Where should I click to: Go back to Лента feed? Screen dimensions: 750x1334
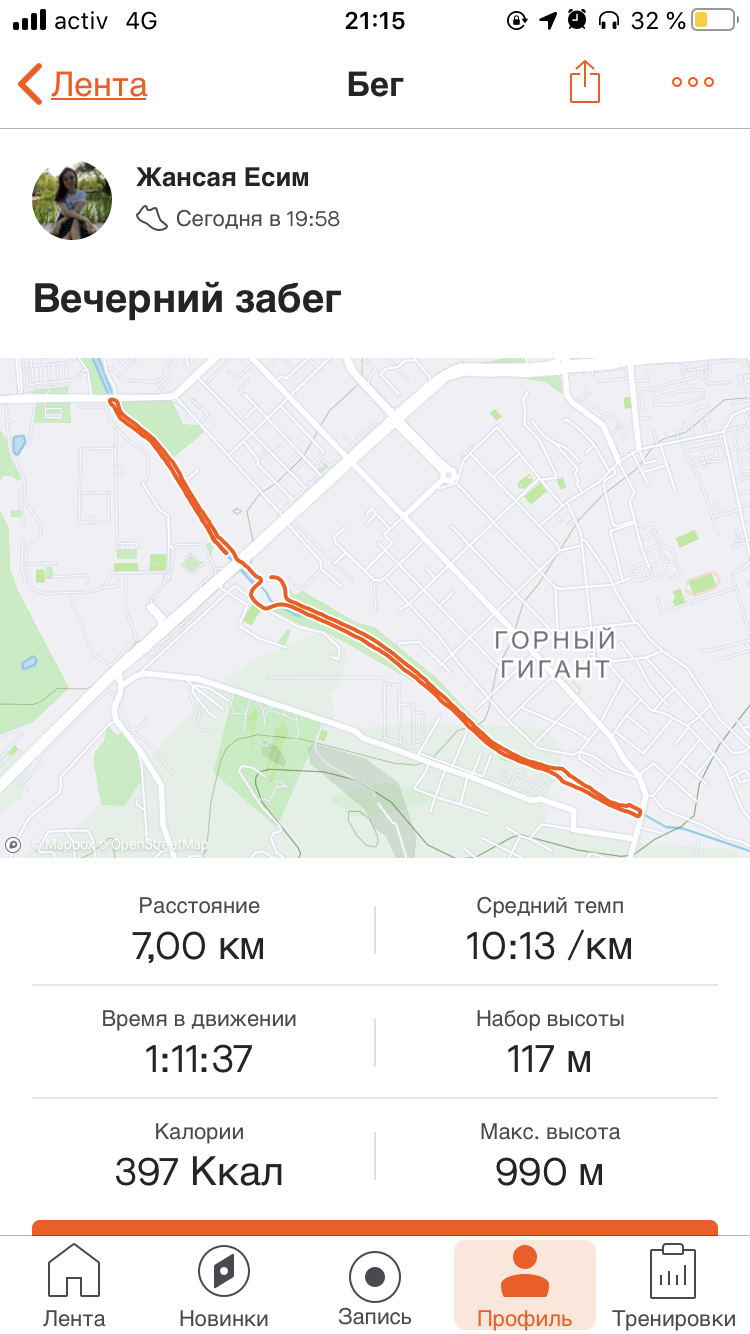[x=82, y=85]
